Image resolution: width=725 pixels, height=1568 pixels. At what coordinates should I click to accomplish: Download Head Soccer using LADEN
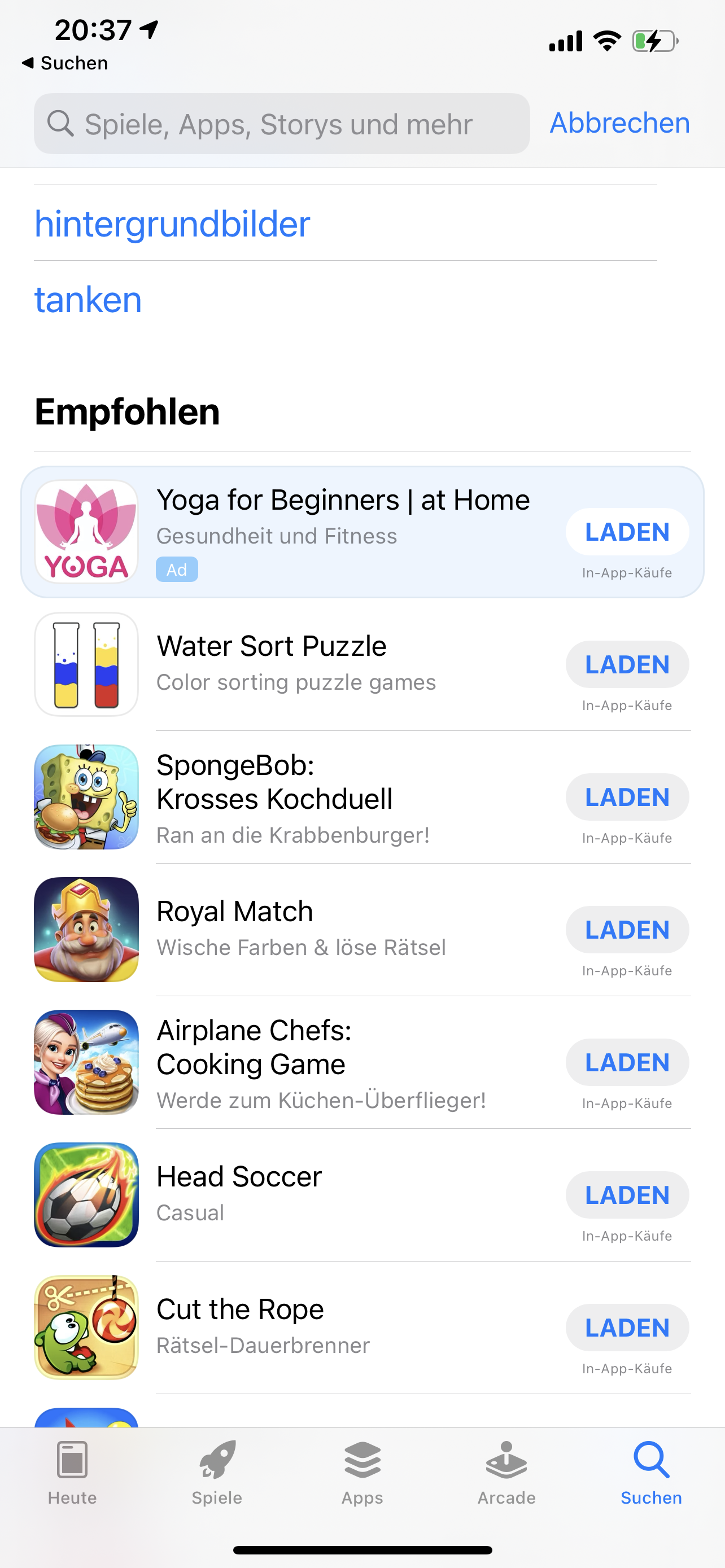point(626,1195)
